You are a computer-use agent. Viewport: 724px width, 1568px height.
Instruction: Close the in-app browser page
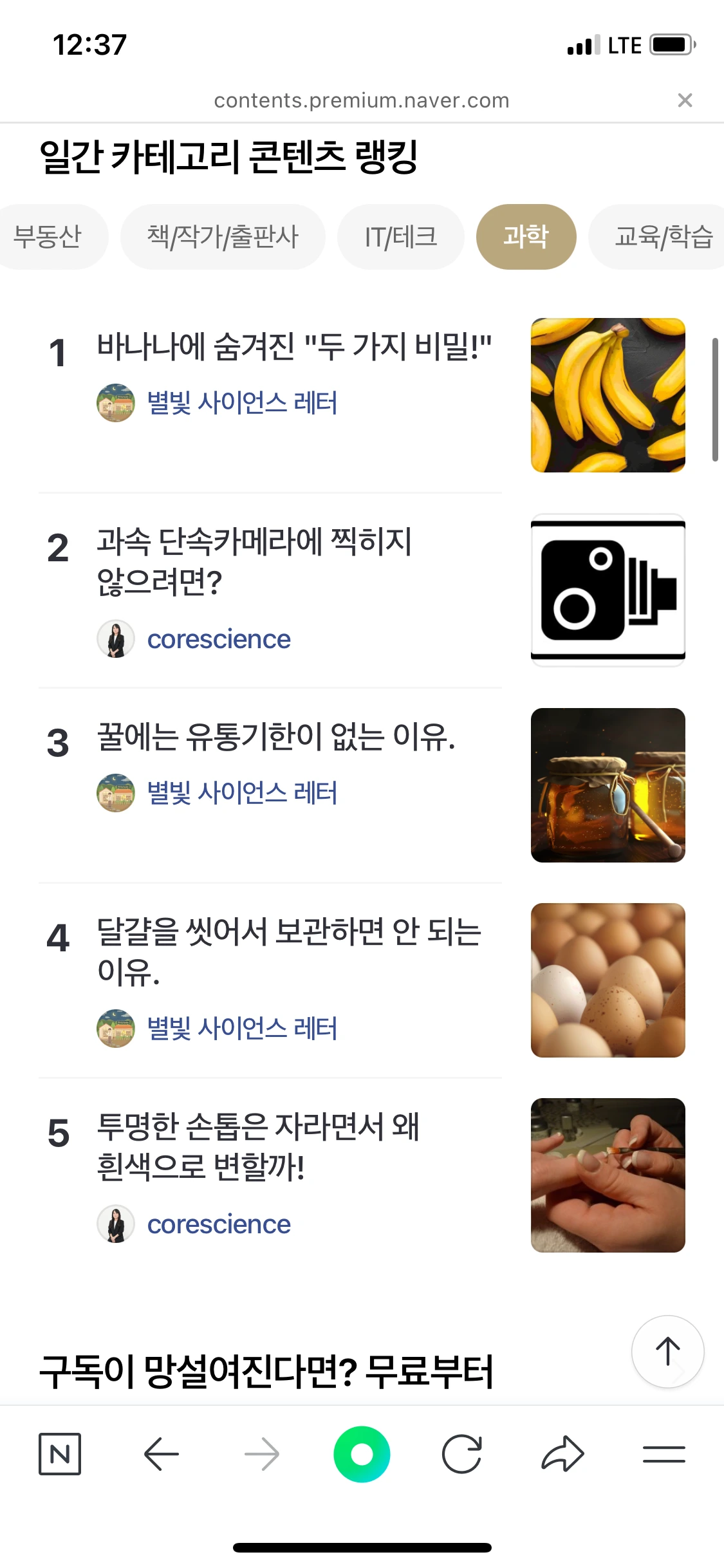click(x=685, y=100)
